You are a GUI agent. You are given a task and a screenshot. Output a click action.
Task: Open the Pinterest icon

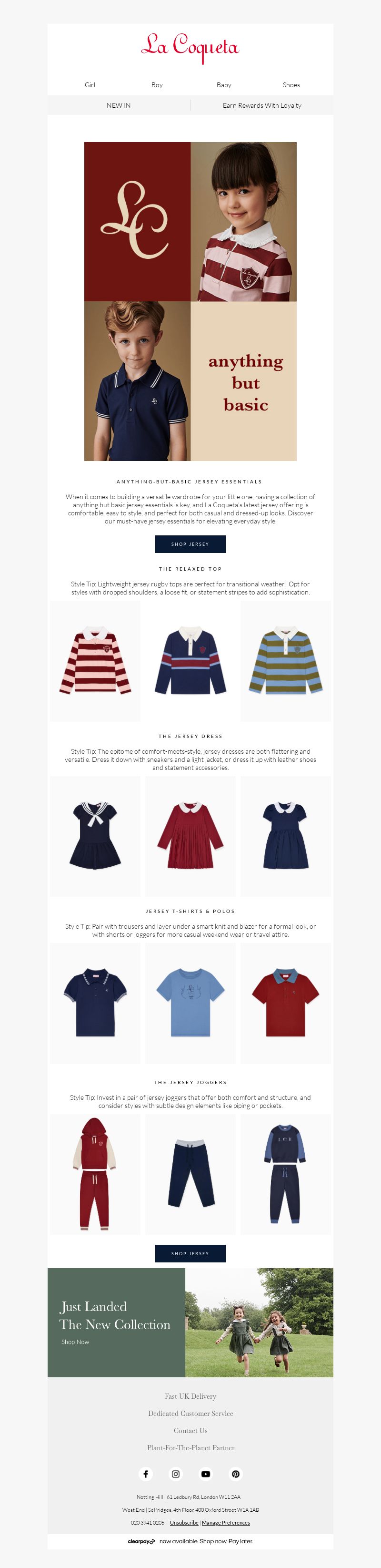coord(236,1474)
